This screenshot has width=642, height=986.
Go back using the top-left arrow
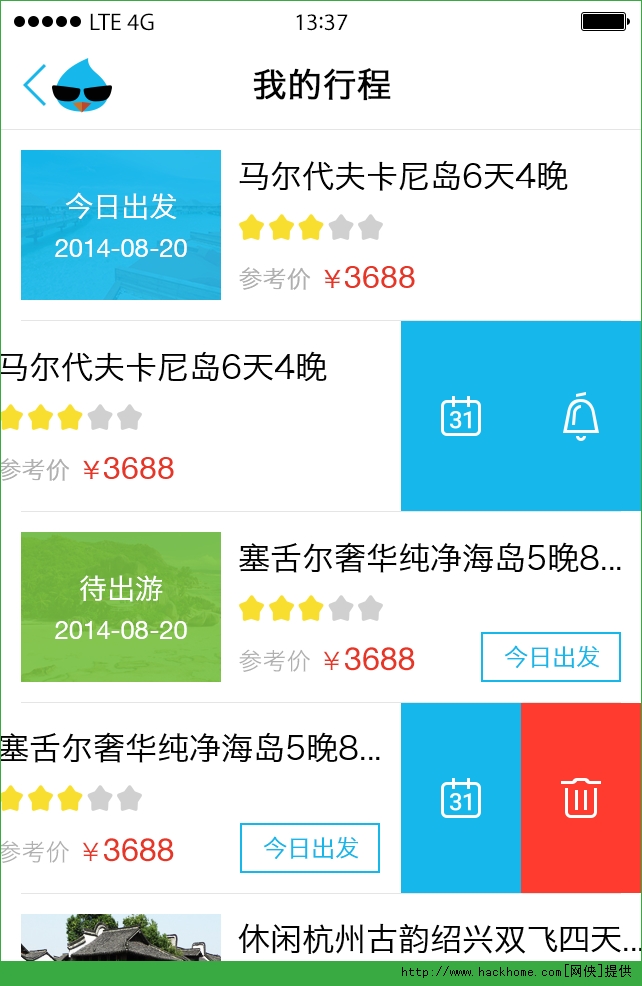pyautogui.click(x=35, y=85)
